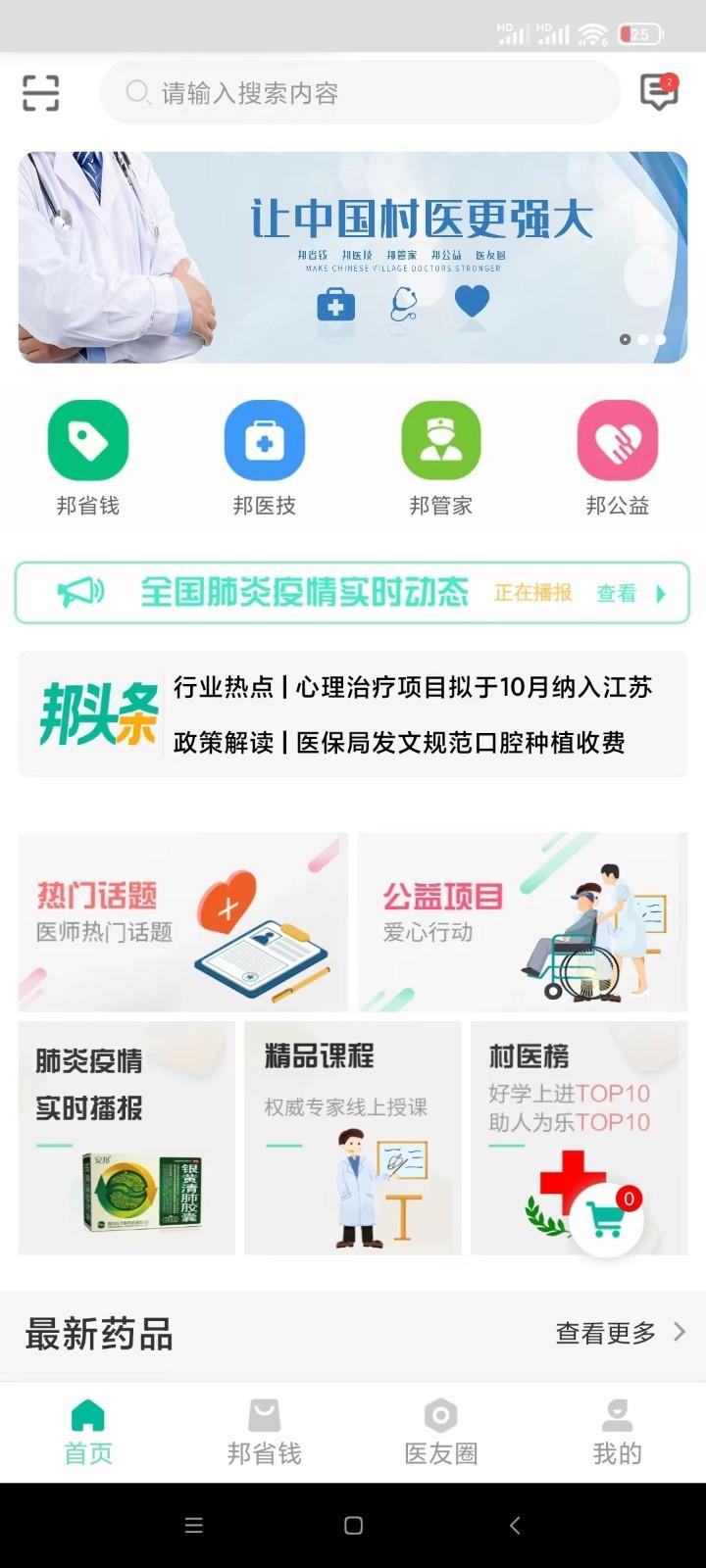This screenshot has width=706, height=1568.
Task: Open 邦省钱 shortcut
Action: [88, 457]
